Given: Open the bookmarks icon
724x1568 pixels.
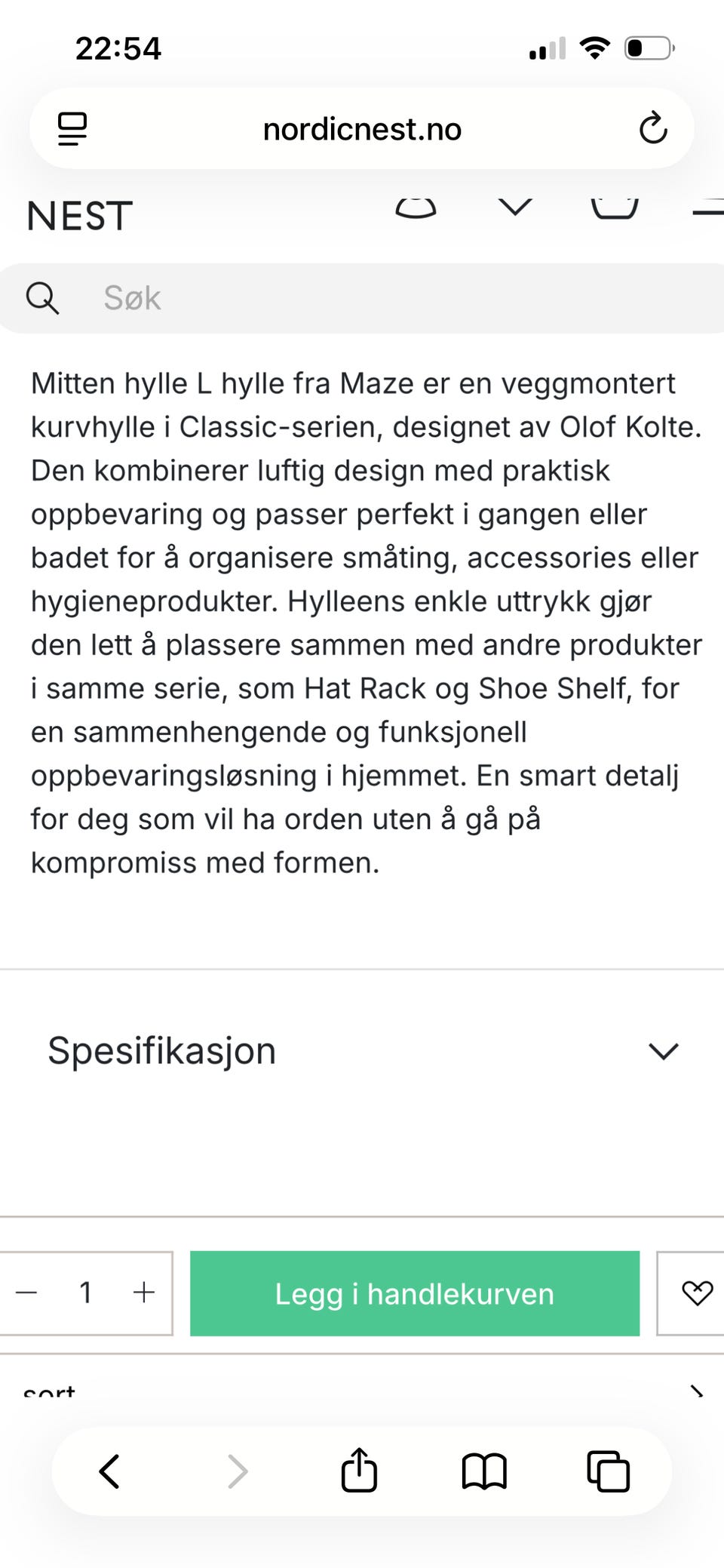Looking at the screenshot, I should tap(483, 1470).
